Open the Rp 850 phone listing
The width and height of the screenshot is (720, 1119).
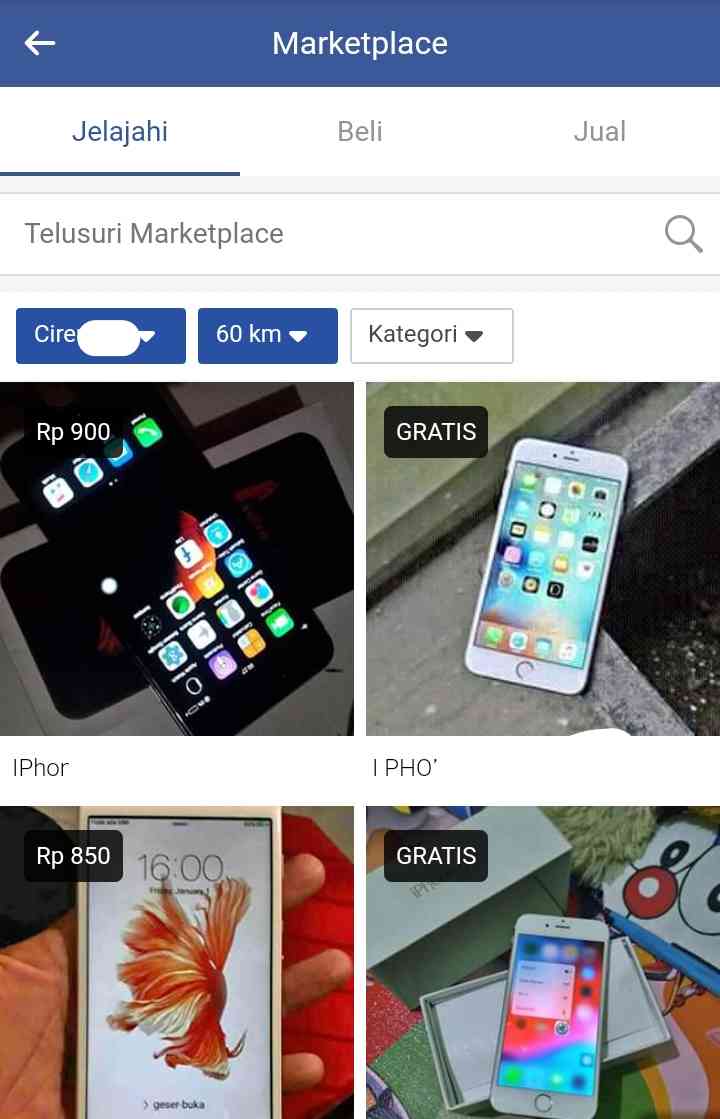(x=177, y=962)
